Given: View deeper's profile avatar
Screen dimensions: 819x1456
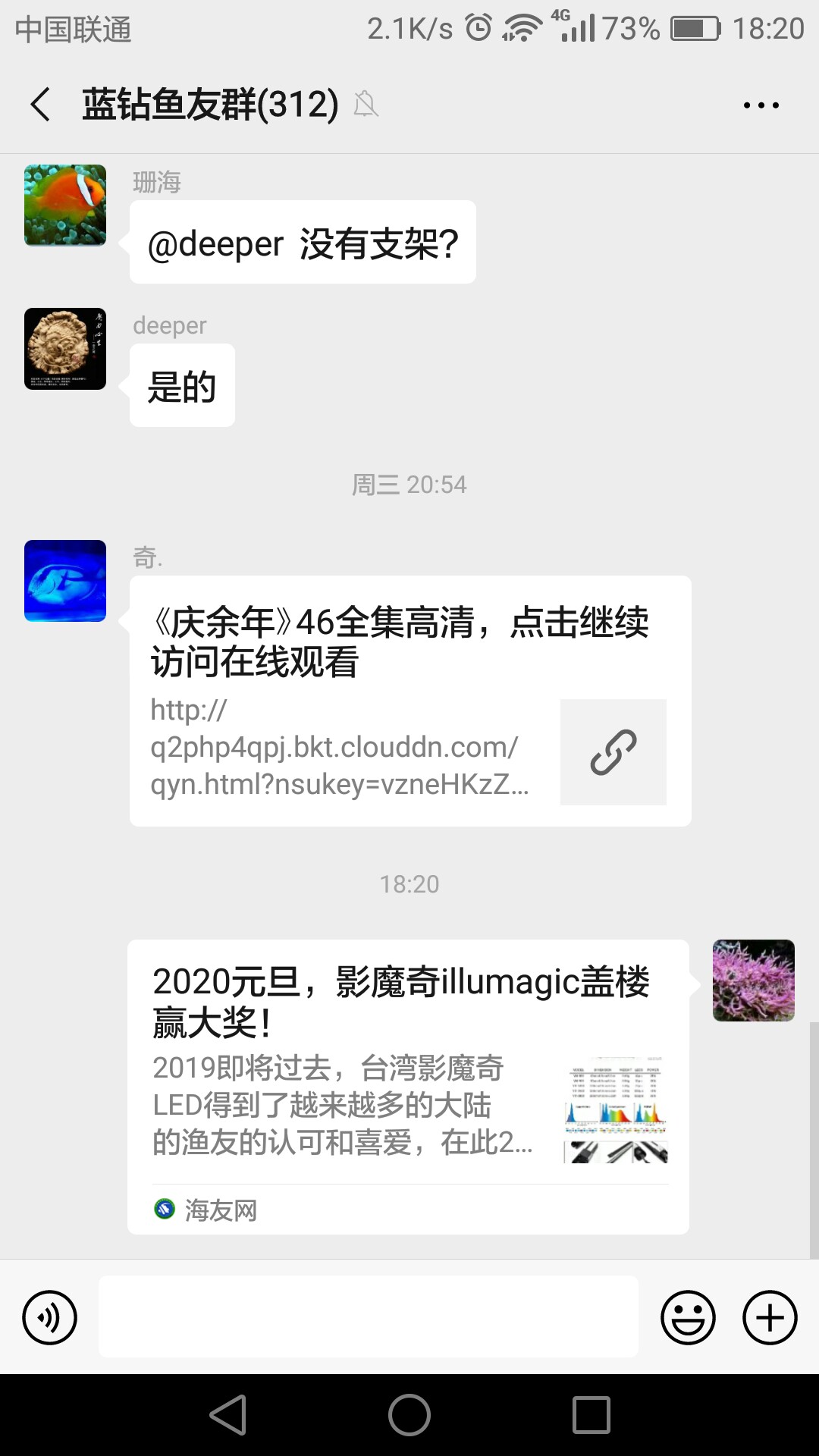Looking at the screenshot, I should tap(65, 349).
